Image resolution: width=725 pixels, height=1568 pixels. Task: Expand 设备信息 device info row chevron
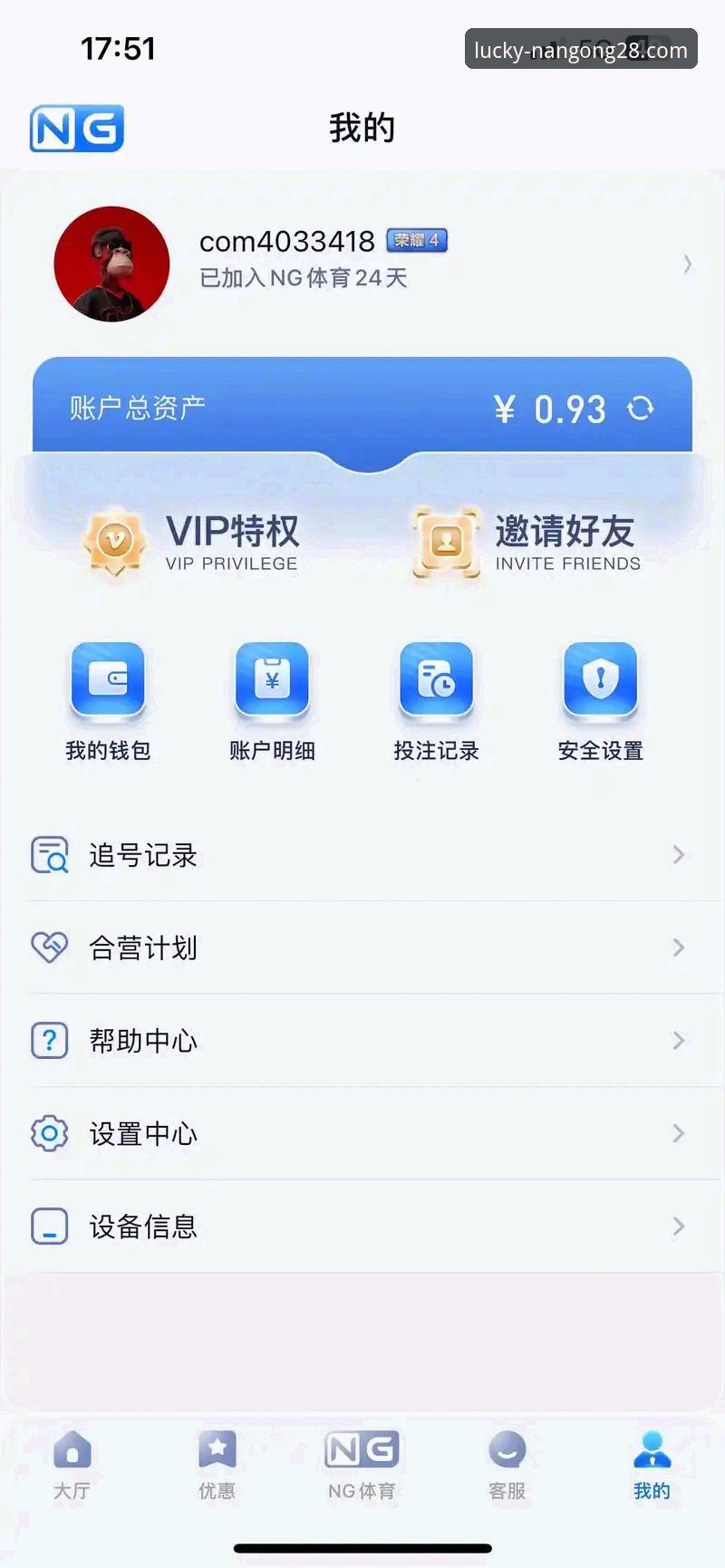pyautogui.click(x=679, y=1227)
